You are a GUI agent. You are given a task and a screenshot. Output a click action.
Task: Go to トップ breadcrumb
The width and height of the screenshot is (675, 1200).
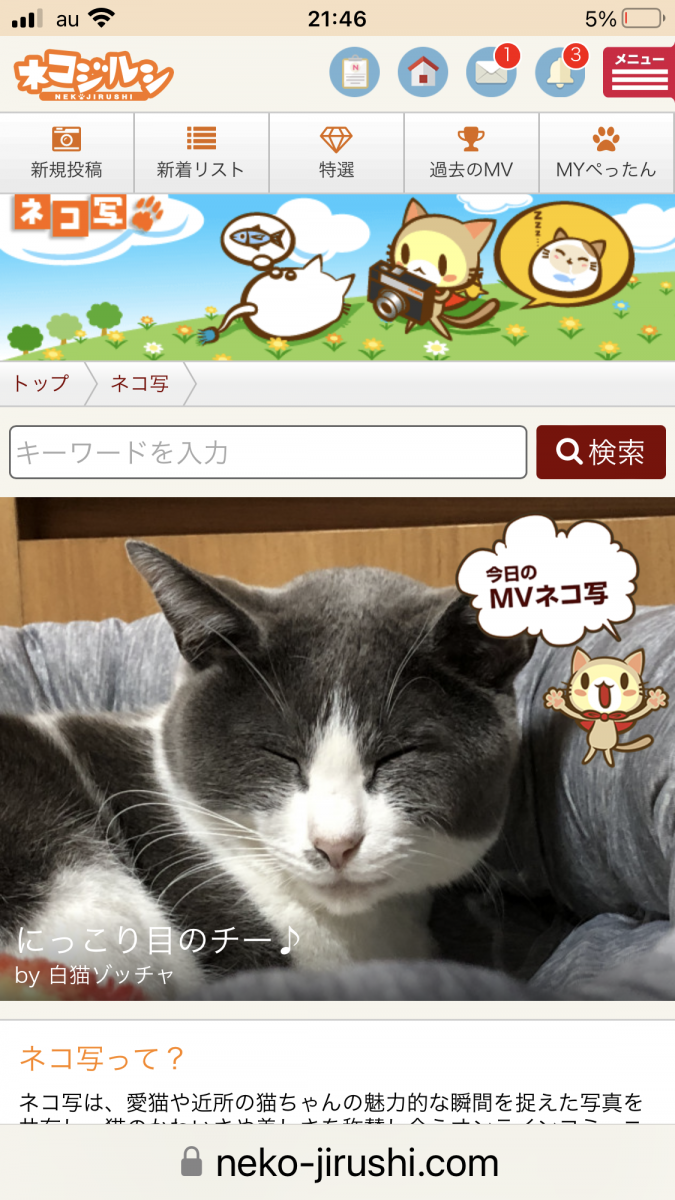(x=41, y=384)
